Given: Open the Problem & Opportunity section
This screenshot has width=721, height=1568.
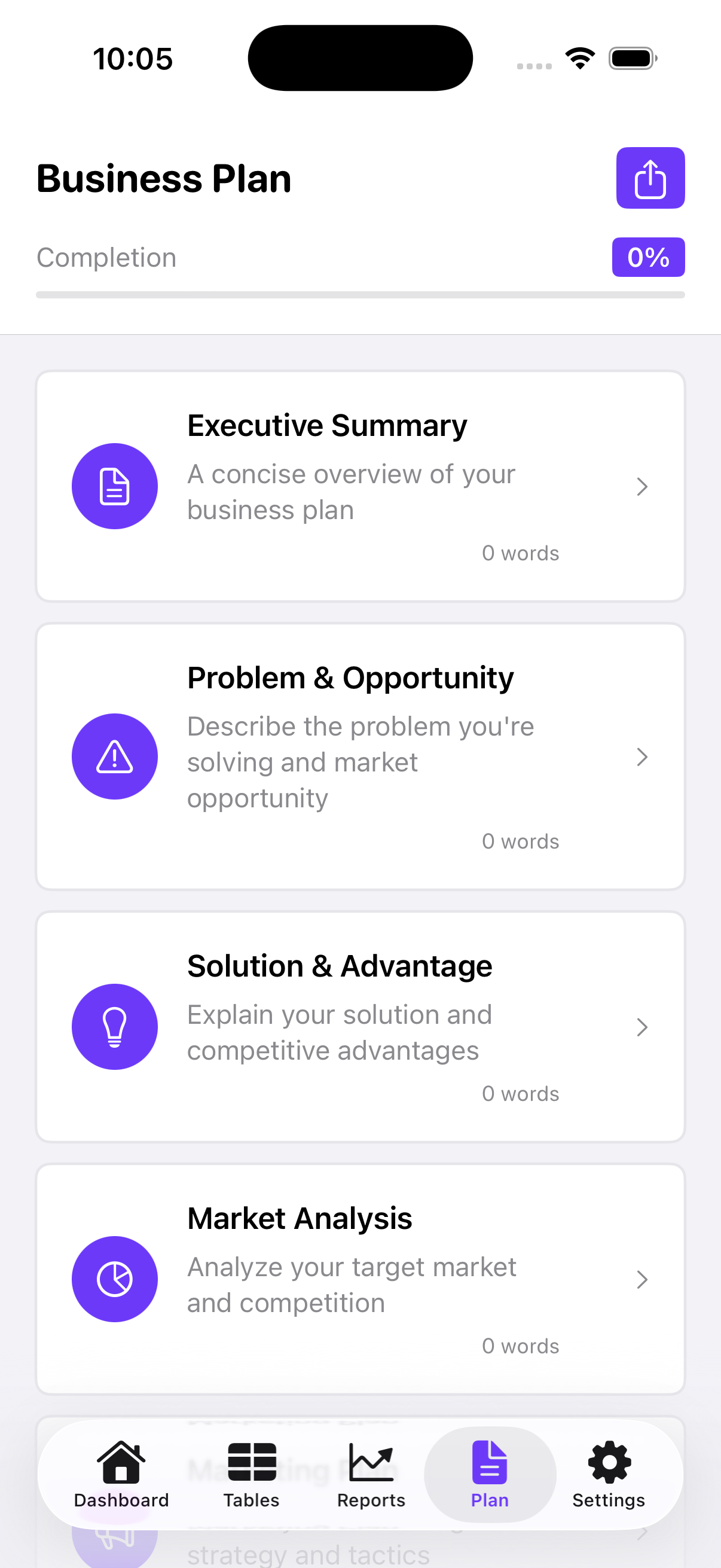Looking at the screenshot, I should click(x=360, y=756).
